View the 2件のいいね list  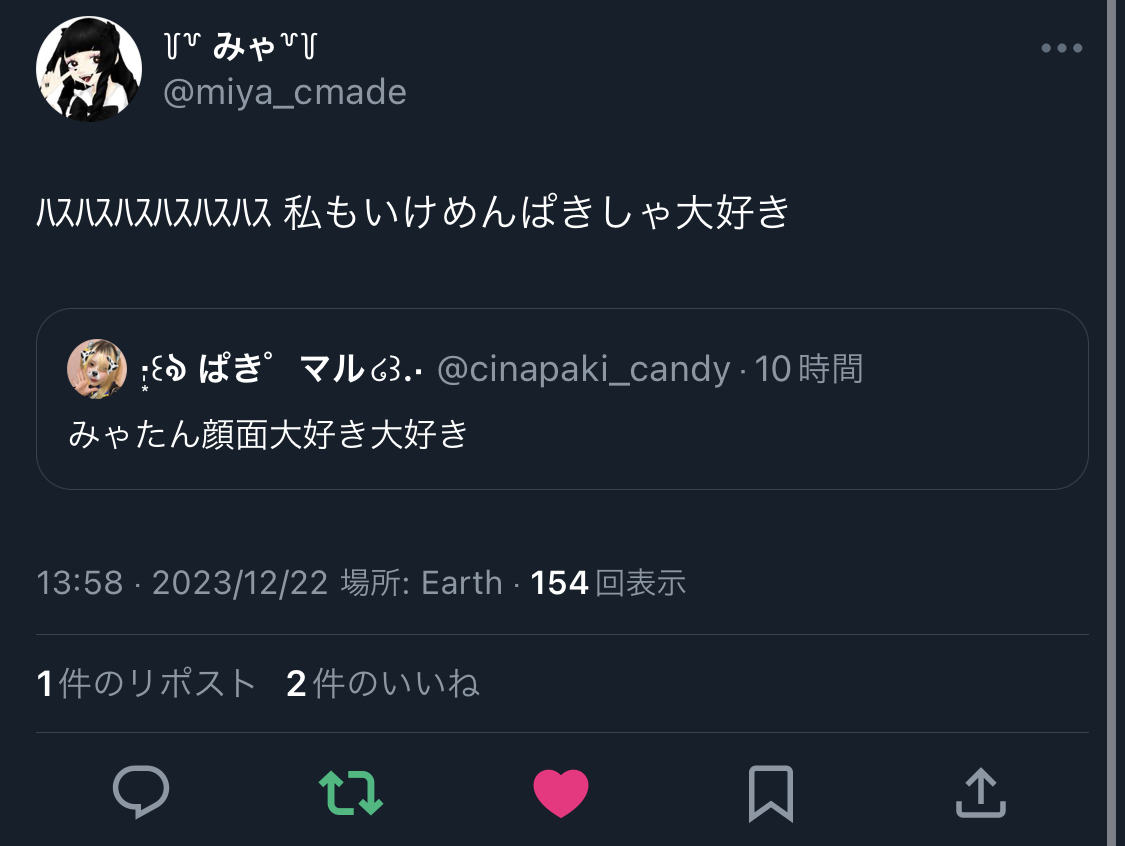tap(383, 684)
